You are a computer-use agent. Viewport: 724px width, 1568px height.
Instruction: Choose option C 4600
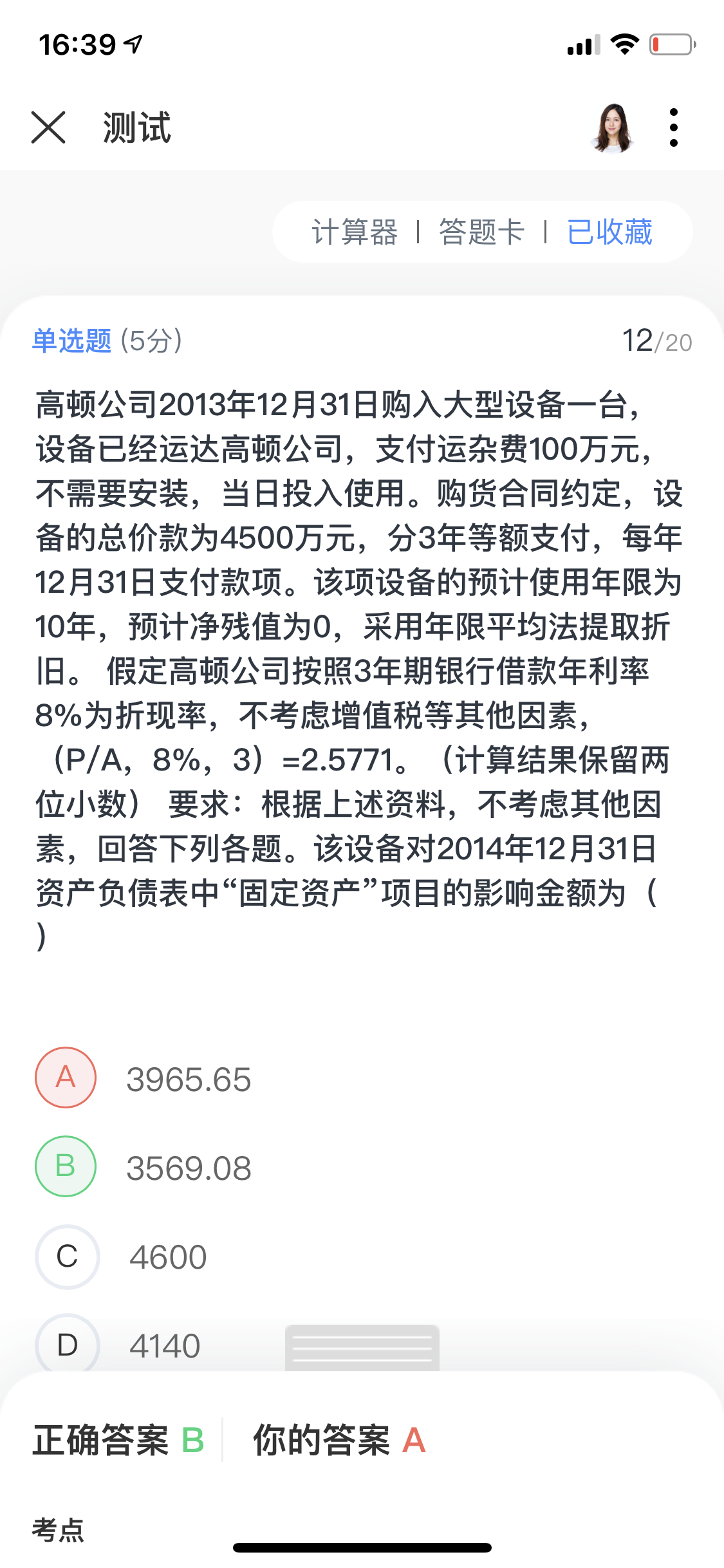coord(121,1256)
